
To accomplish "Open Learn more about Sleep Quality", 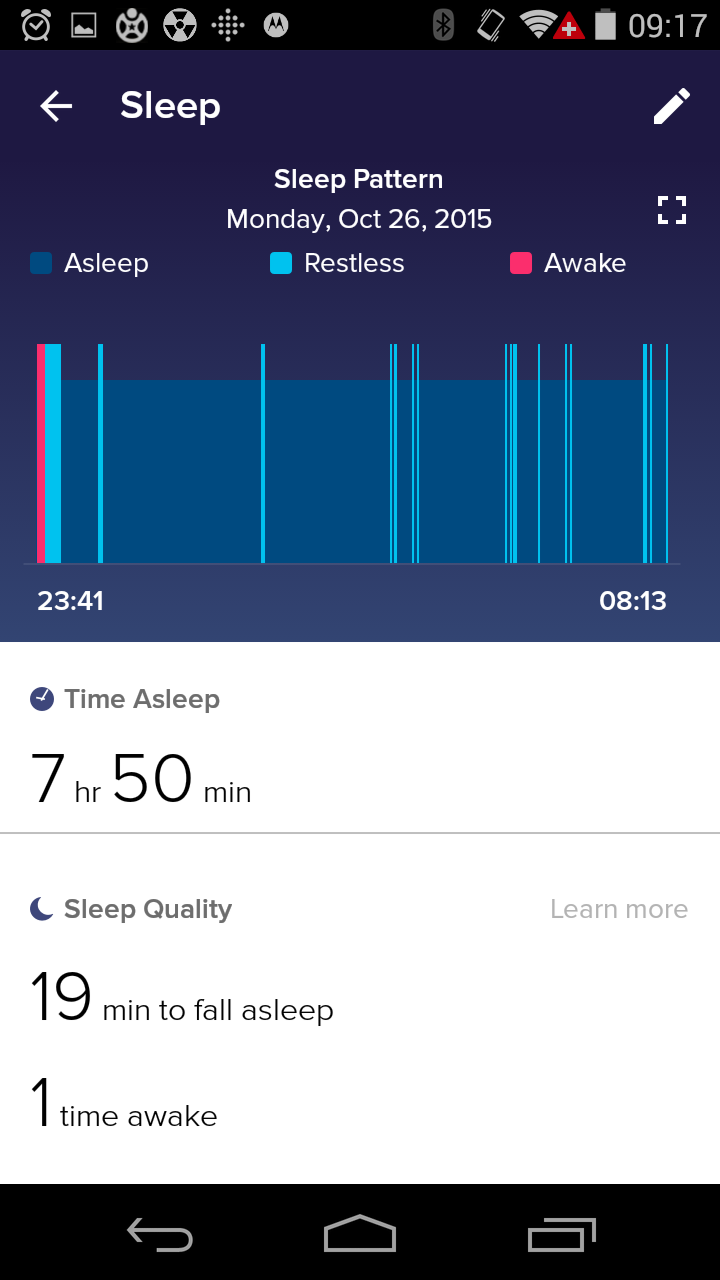I will (619, 909).
